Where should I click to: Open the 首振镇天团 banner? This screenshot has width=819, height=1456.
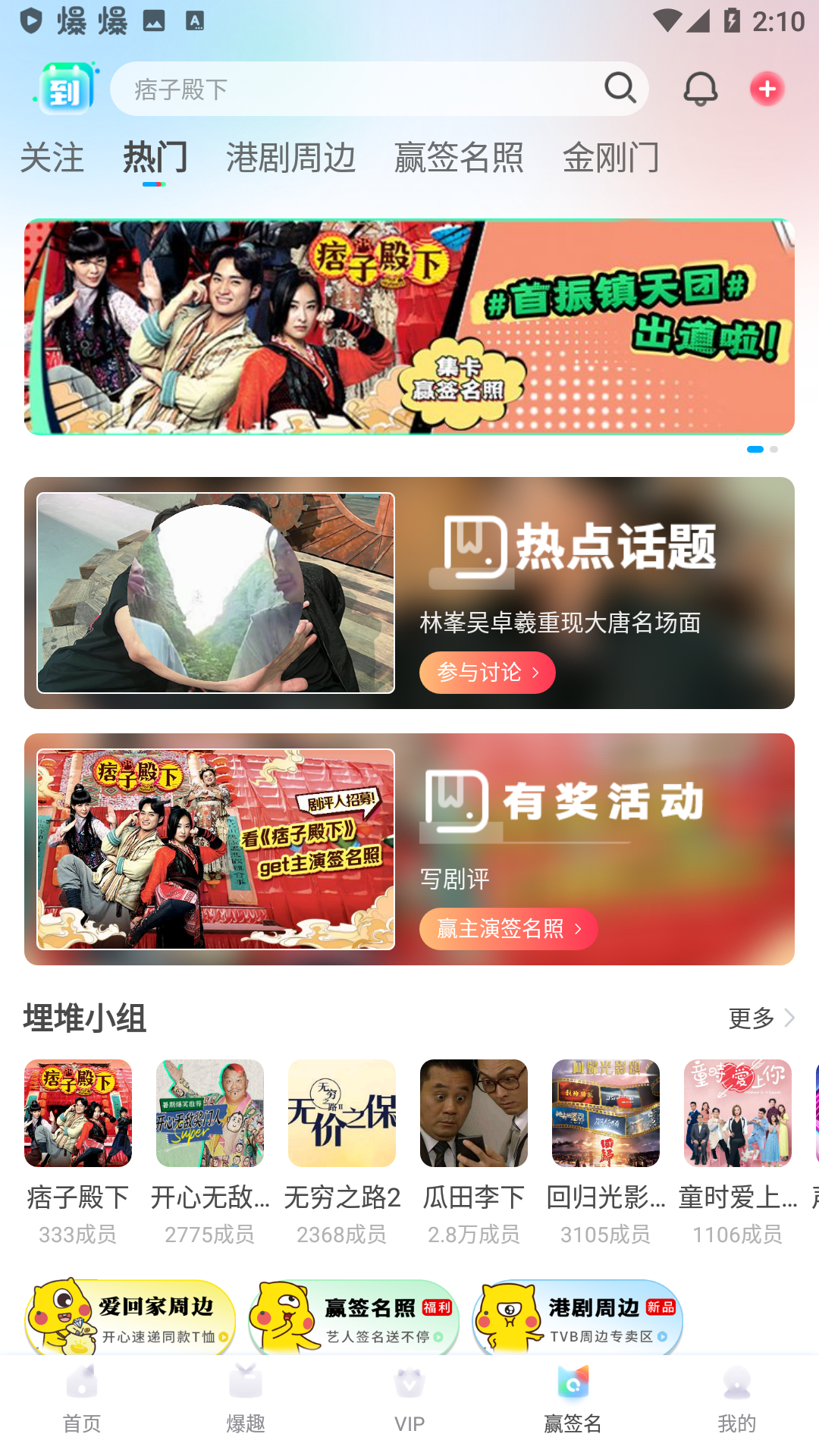click(x=409, y=327)
